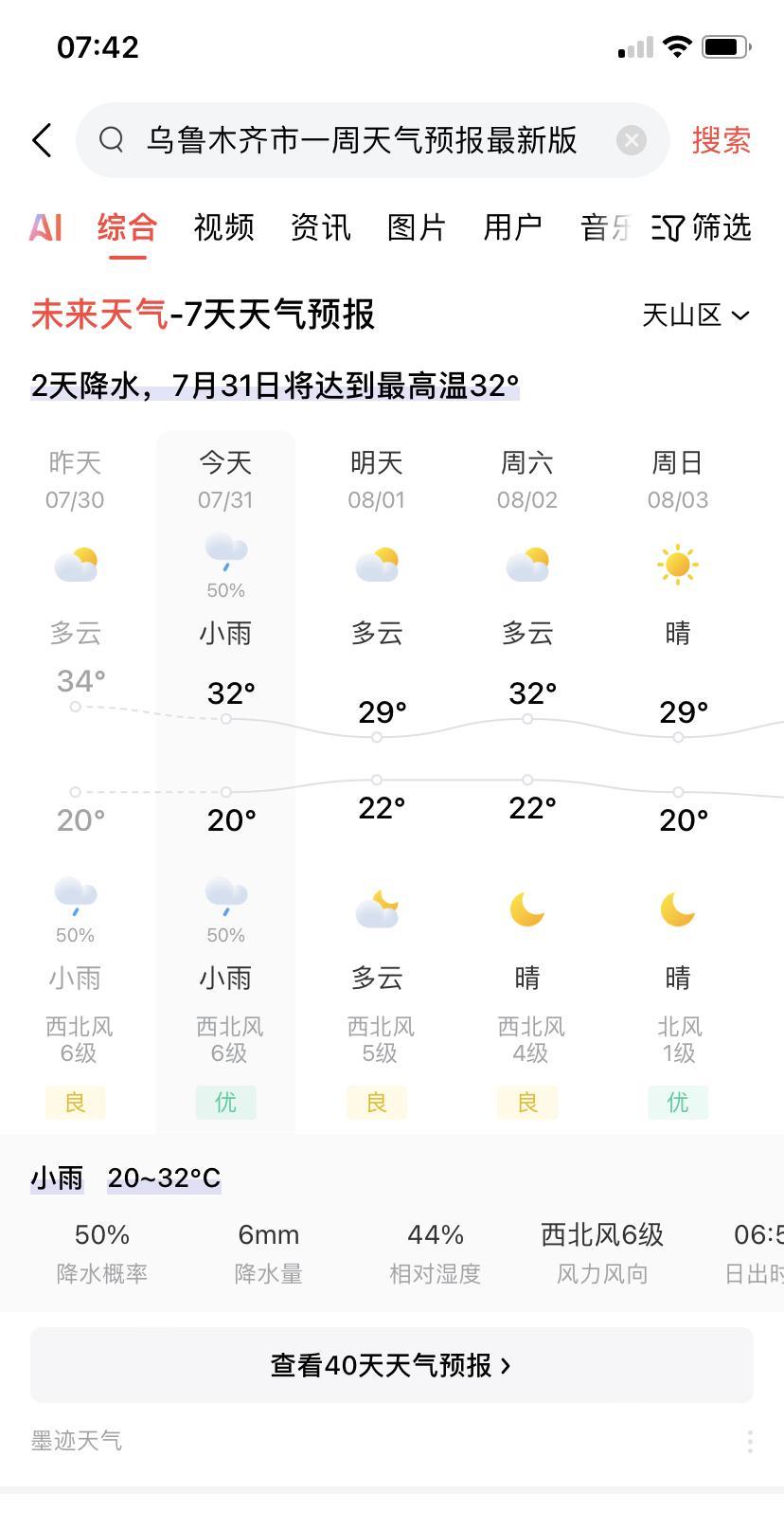
Task: Expand the 天山区 district dropdown
Action: [x=696, y=315]
